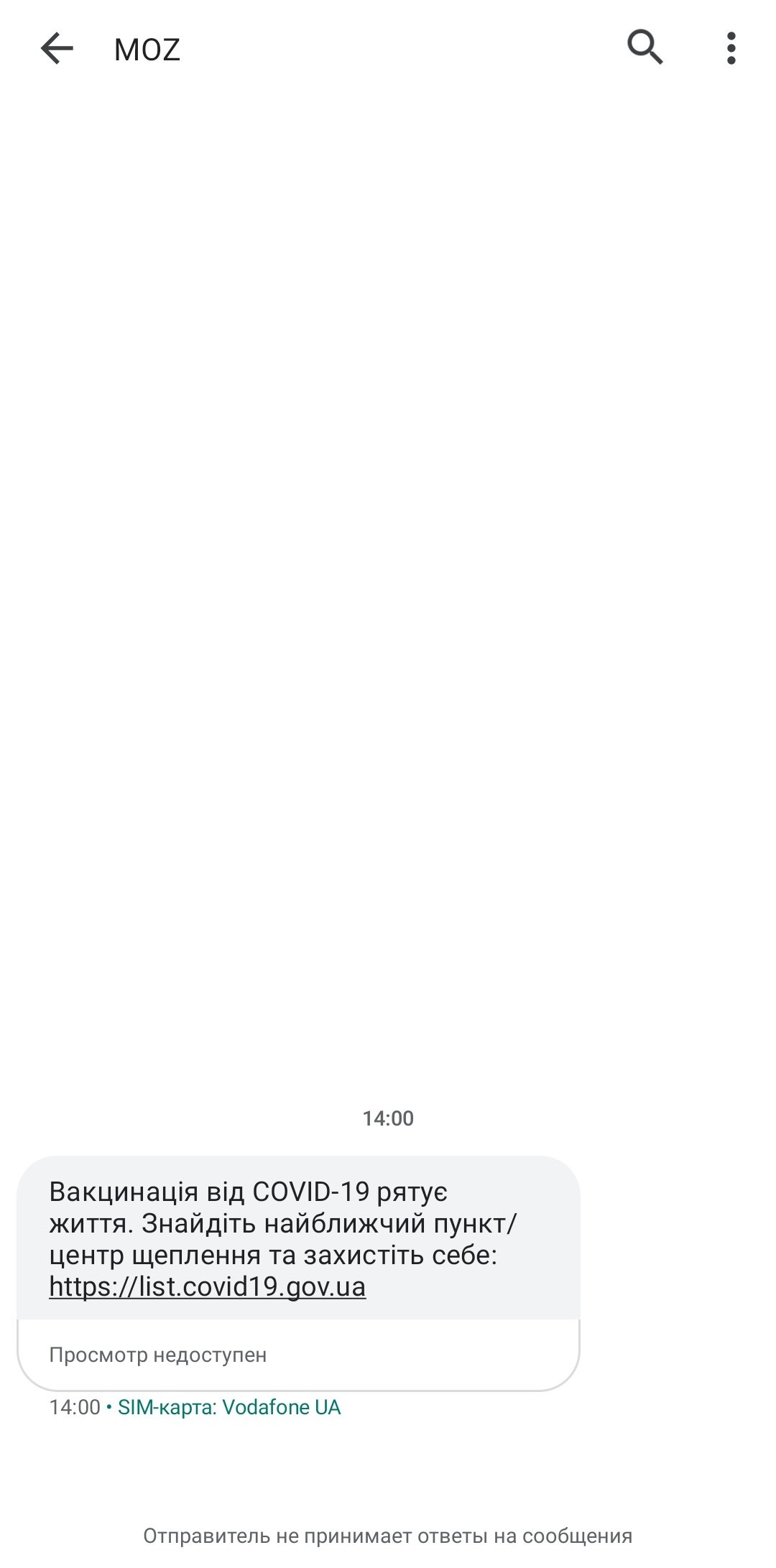
Task: Search within this conversation
Action: [x=645, y=47]
